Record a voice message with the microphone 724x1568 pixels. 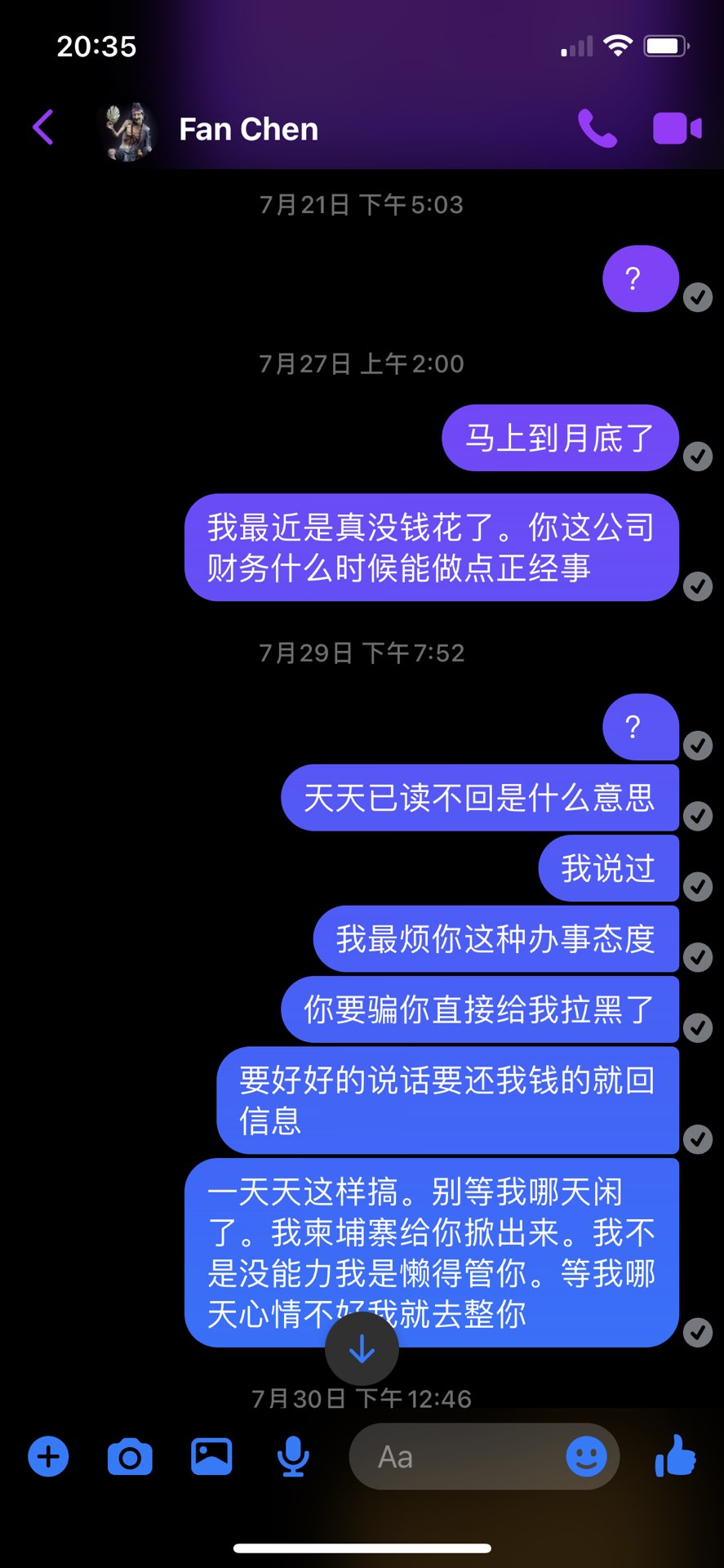[x=293, y=1457]
